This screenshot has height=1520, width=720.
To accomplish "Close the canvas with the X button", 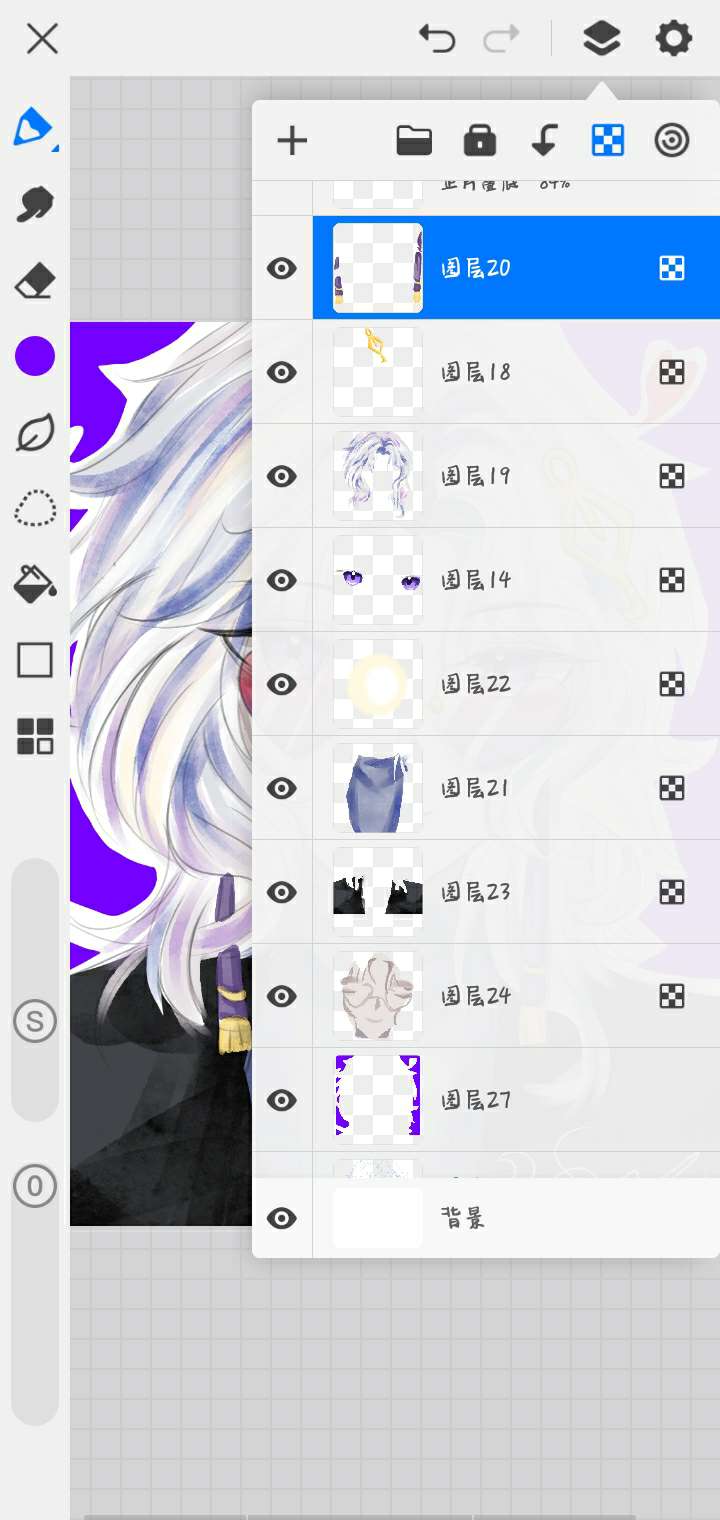I will [42, 39].
